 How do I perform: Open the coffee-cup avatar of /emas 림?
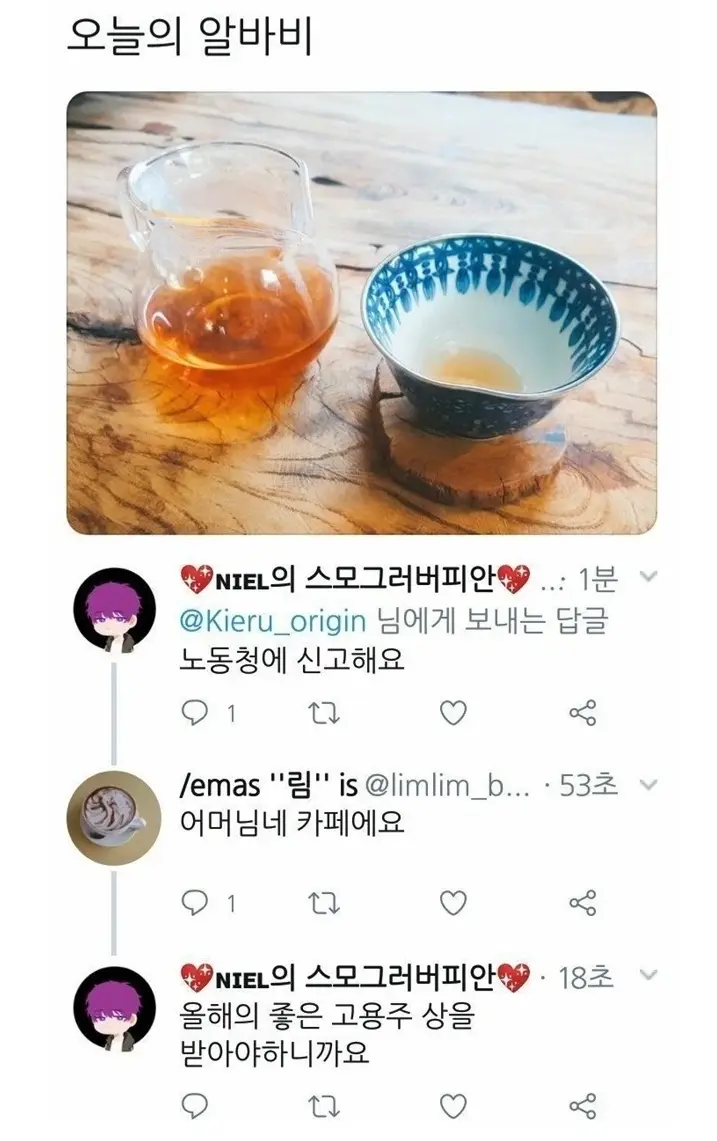[x=114, y=817]
